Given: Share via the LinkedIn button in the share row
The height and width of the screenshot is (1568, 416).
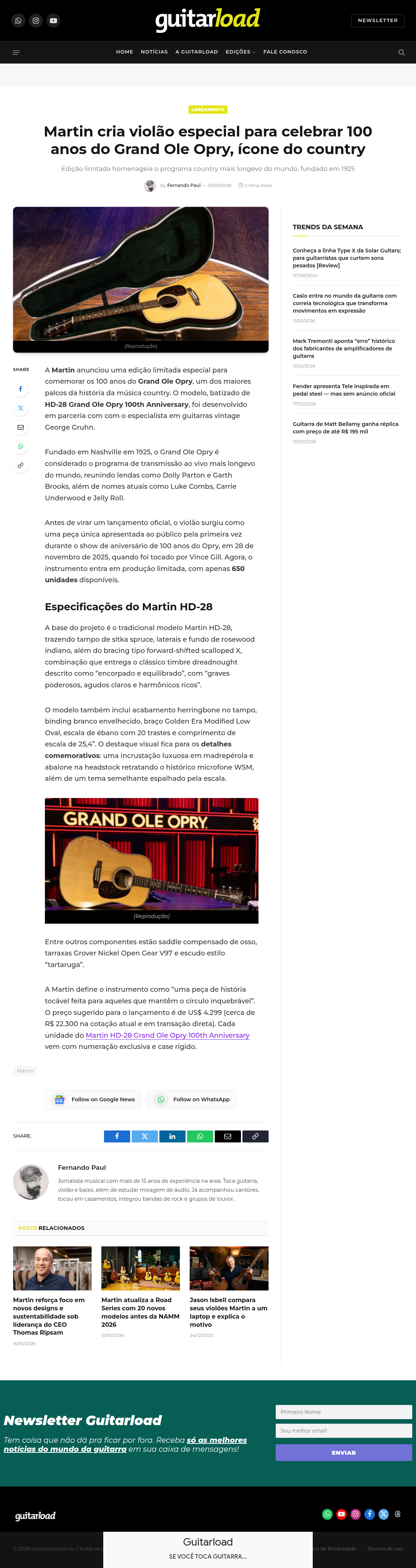Looking at the screenshot, I should pos(172,1136).
